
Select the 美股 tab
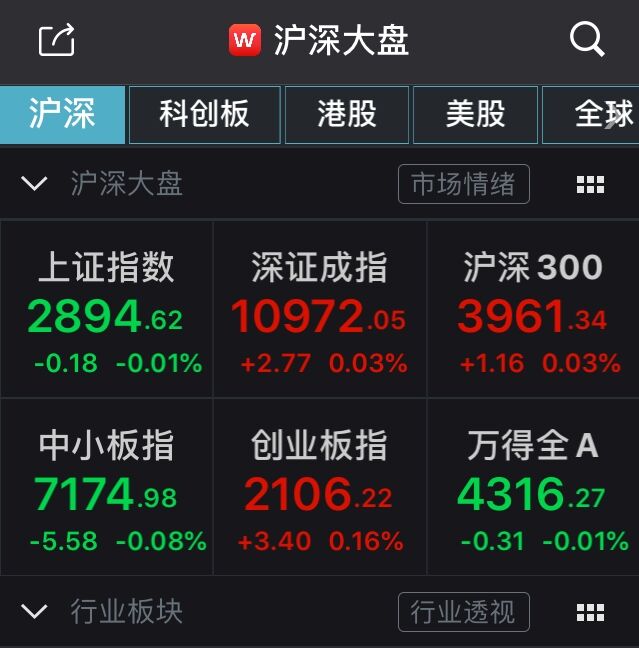click(x=475, y=114)
